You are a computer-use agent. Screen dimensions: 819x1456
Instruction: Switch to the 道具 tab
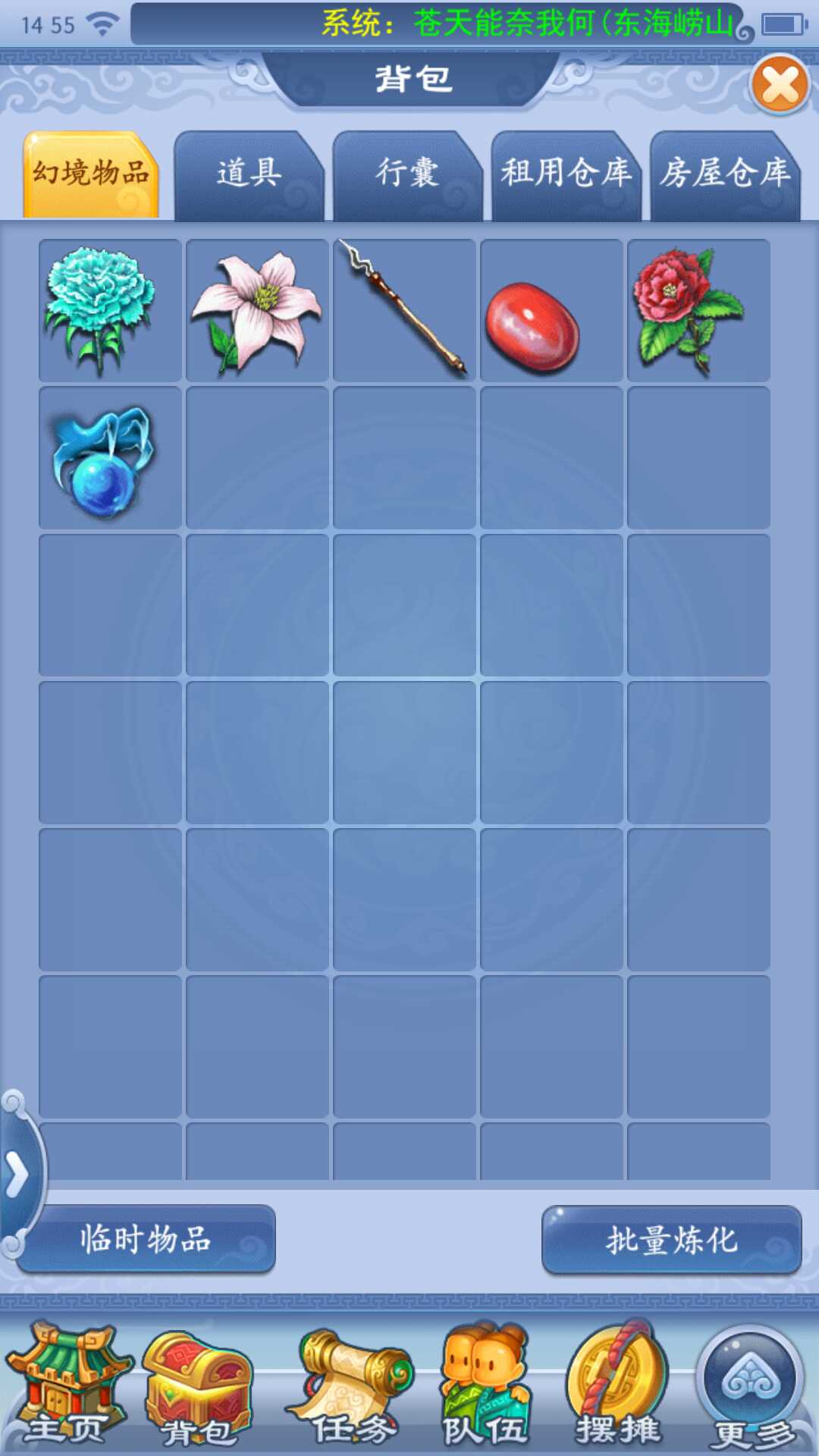pyautogui.click(x=249, y=175)
